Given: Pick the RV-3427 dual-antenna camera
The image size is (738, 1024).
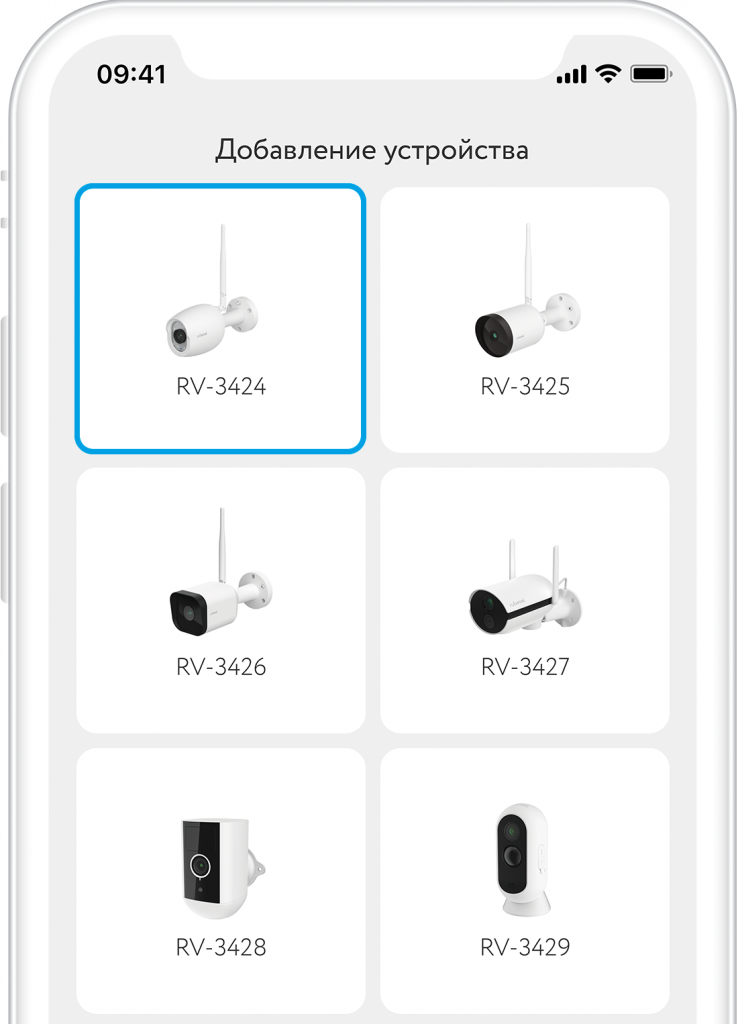Looking at the screenshot, I should (x=525, y=600).
